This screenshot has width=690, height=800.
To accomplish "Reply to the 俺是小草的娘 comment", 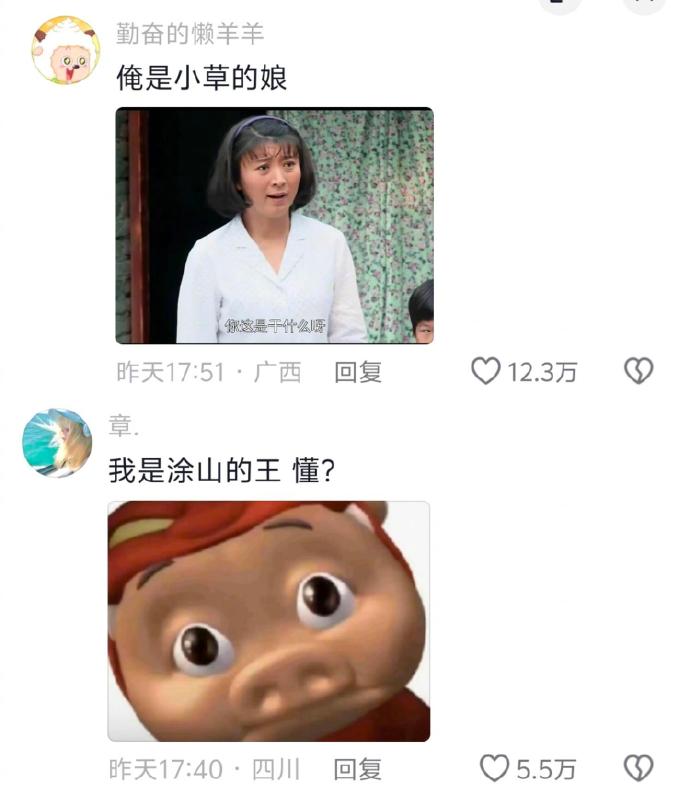I will click(x=358, y=372).
